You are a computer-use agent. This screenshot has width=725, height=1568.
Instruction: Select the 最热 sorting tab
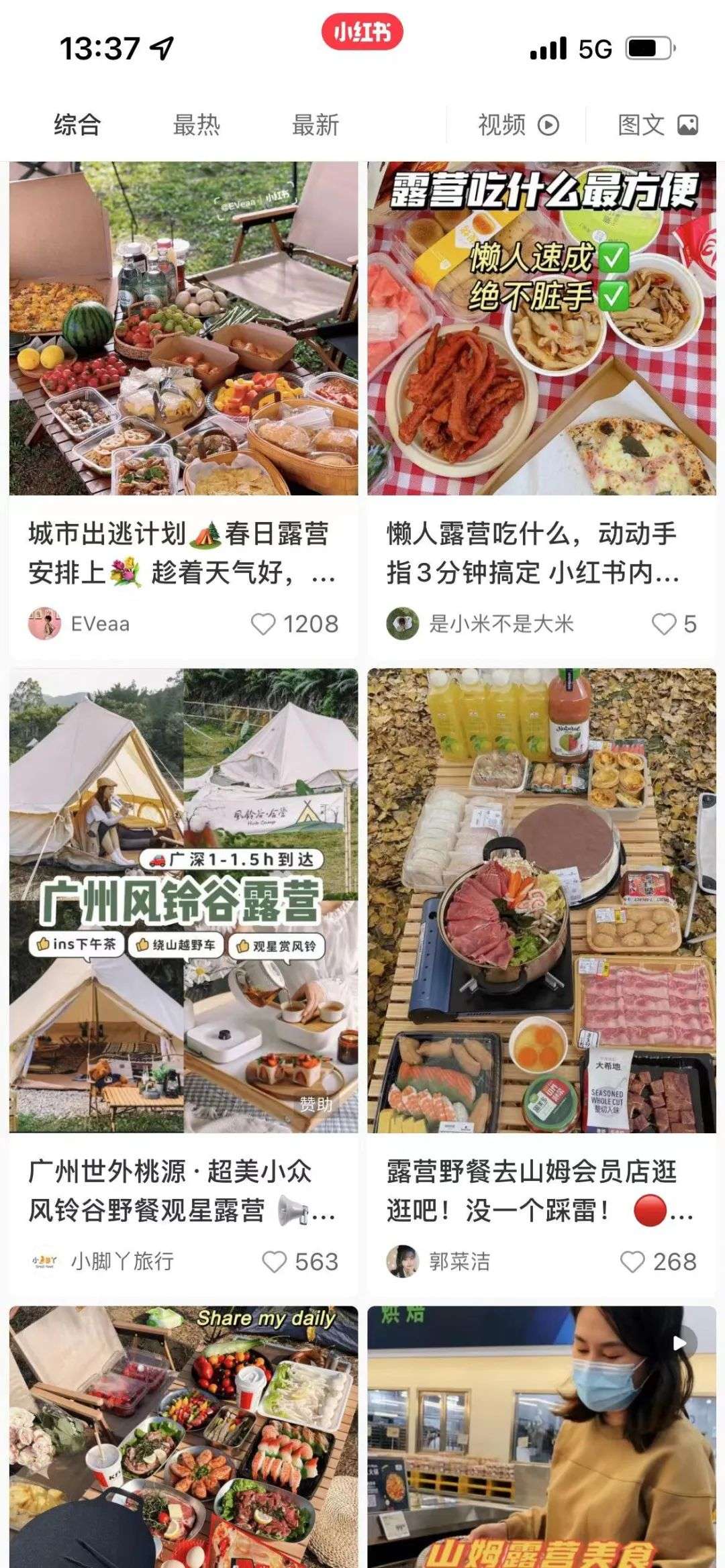pyautogui.click(x=196, y=125)
